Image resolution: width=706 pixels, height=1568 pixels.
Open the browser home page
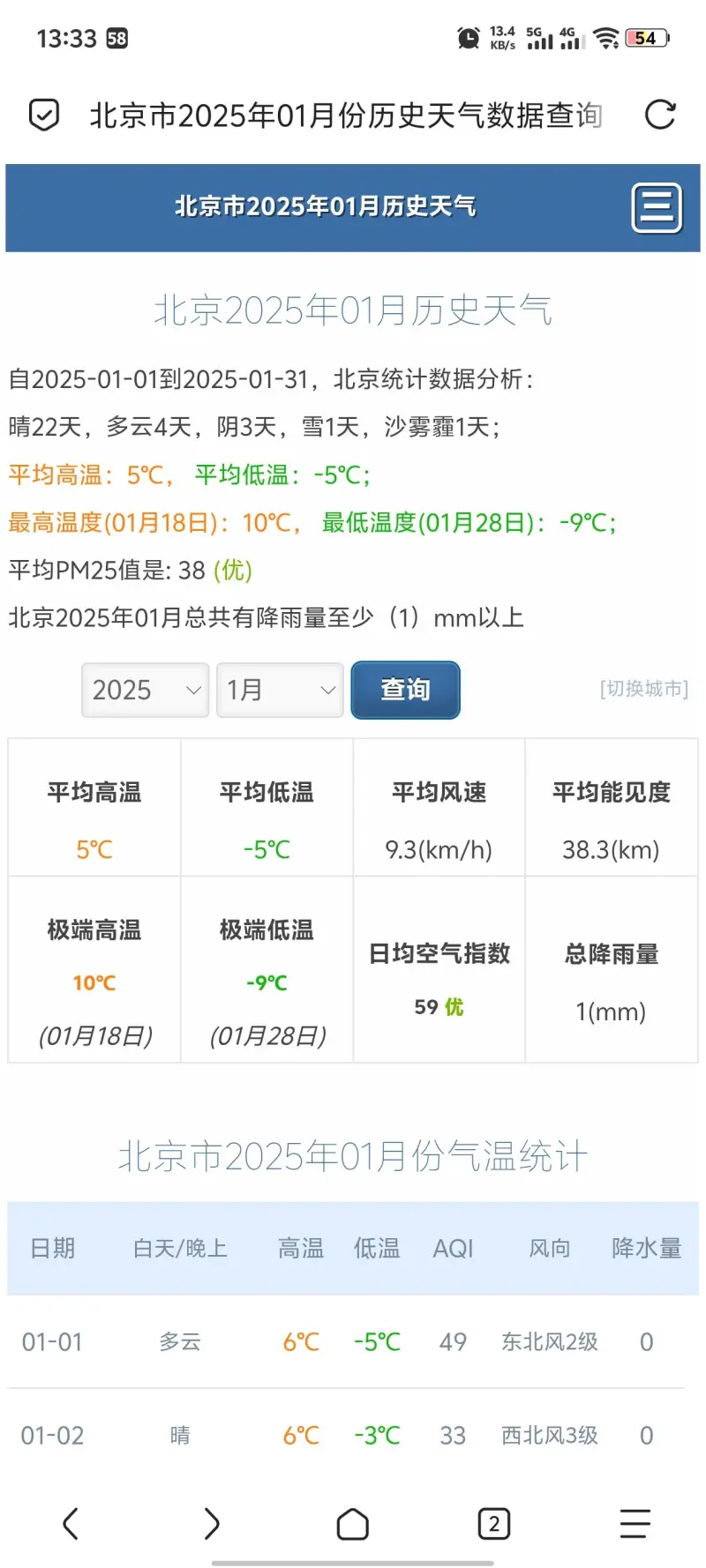pyautogui.click(x=353, y=1523)
